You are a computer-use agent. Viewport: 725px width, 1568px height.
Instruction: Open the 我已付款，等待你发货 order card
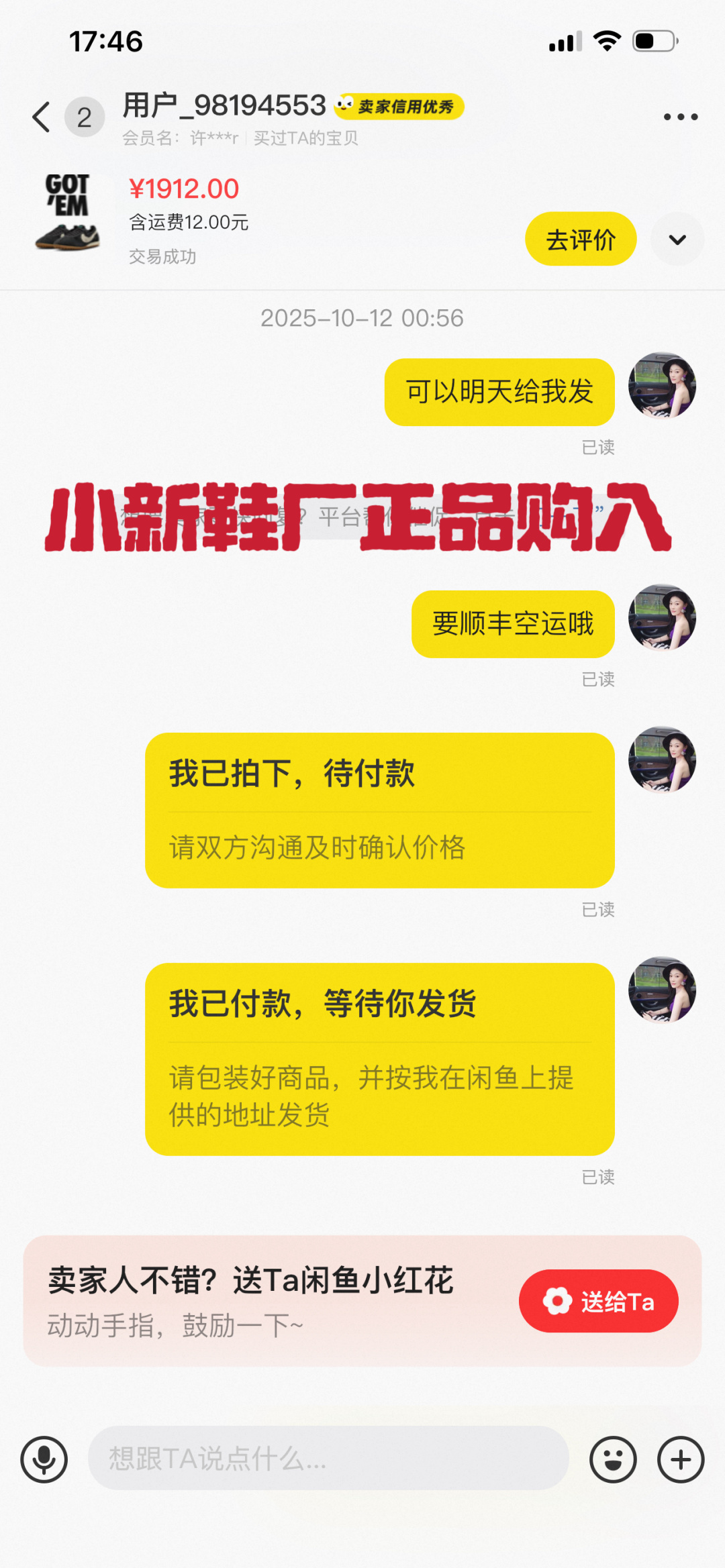point(379,1058)
